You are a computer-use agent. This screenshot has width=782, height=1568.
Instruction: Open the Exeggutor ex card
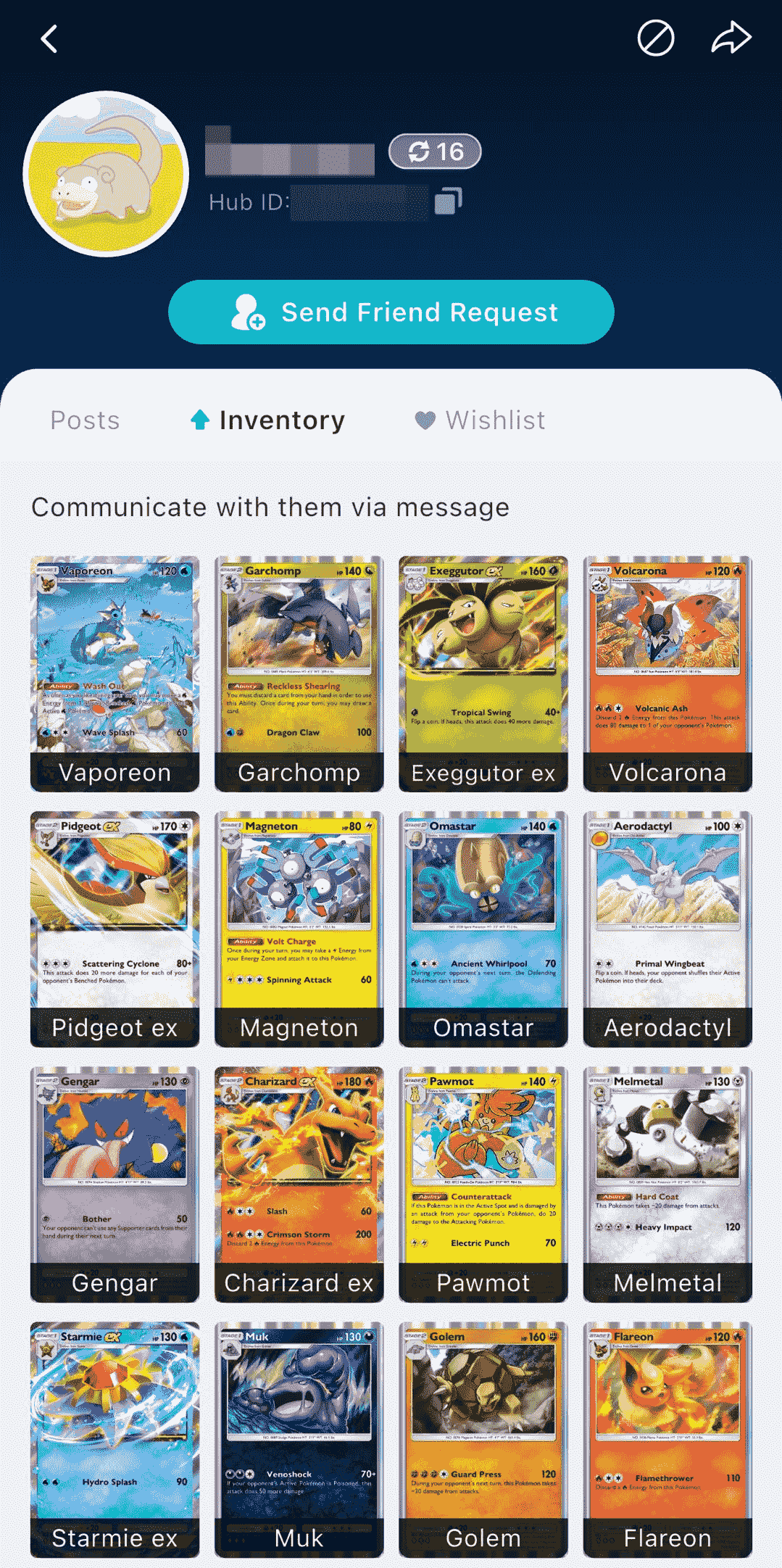(x=483, y=673)
